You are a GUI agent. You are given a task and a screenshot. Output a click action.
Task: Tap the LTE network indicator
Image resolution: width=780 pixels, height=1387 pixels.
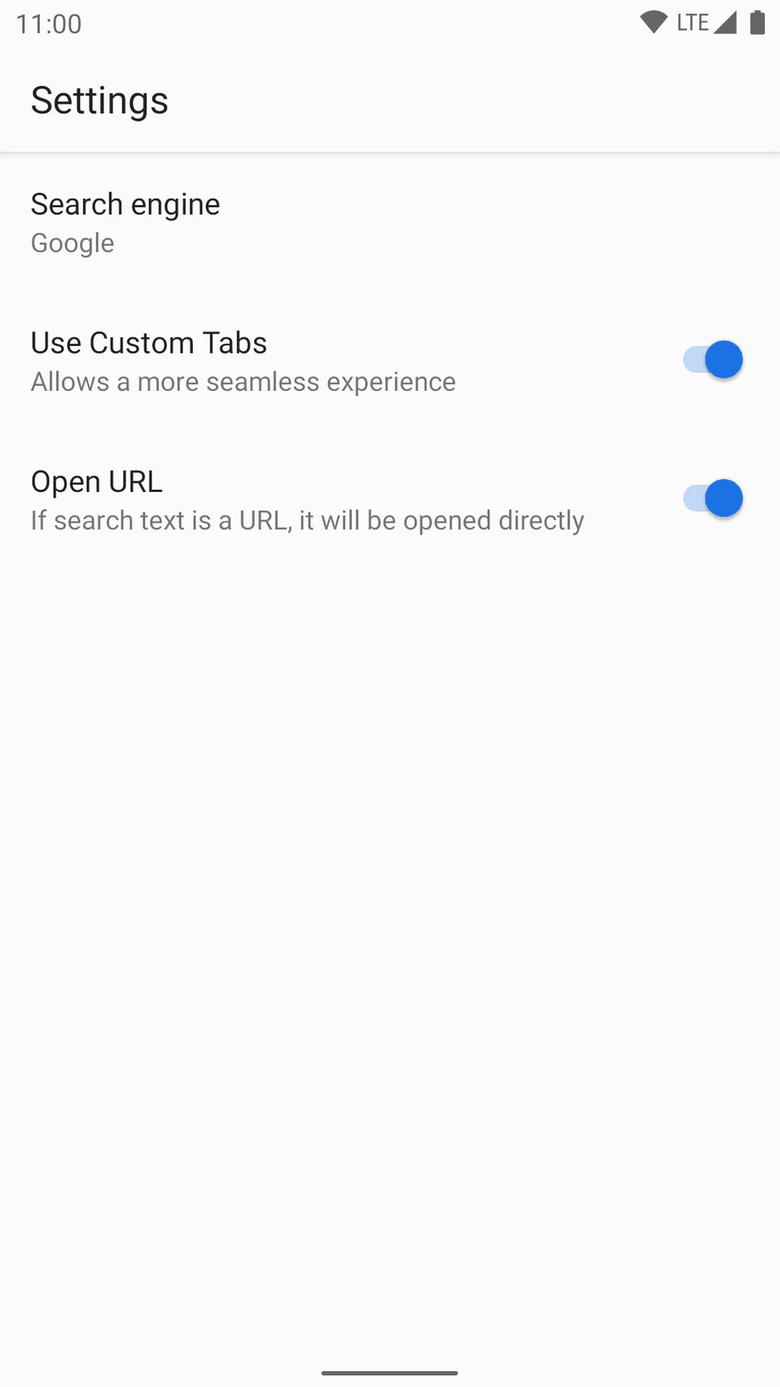692,21
